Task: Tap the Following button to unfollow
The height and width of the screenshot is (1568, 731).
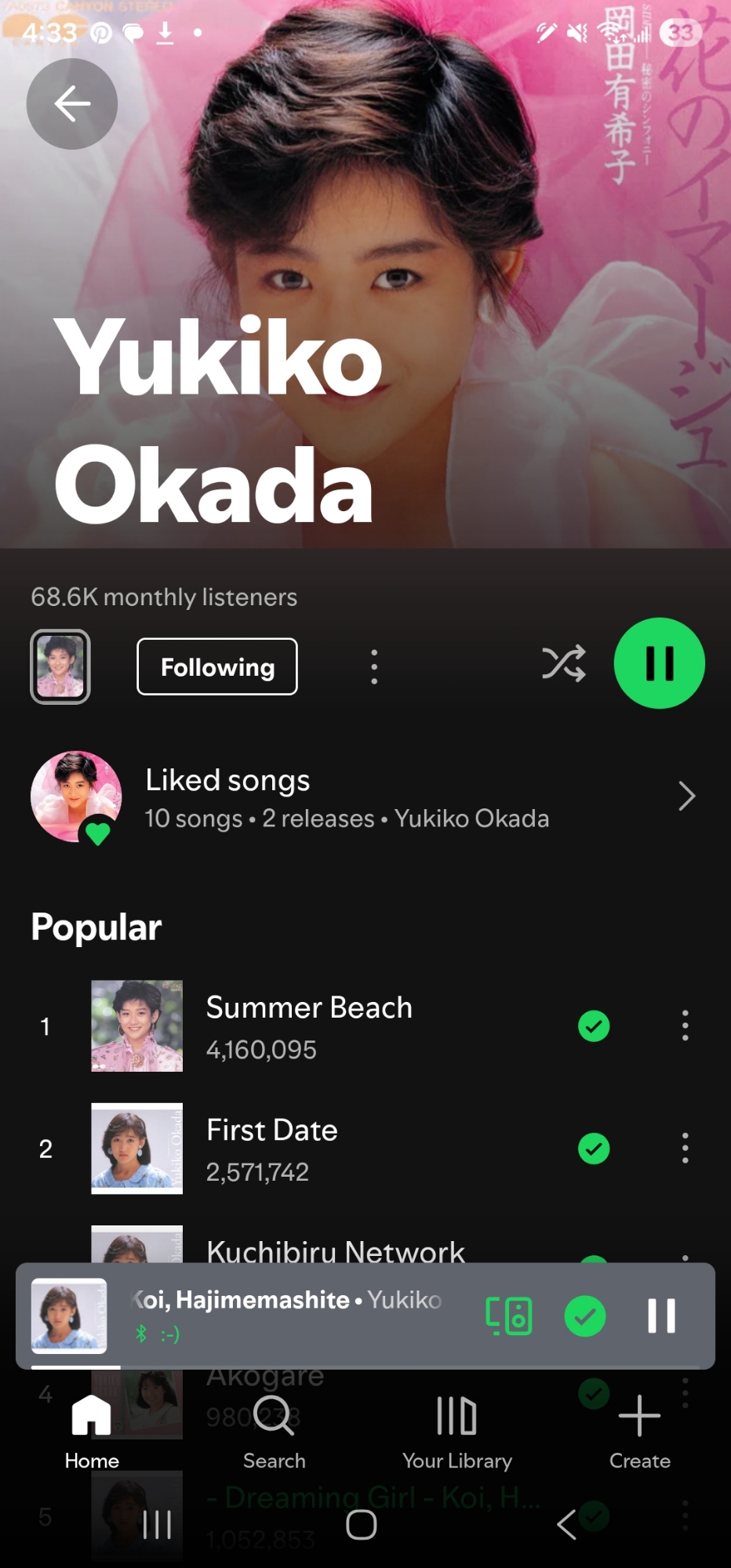Action: point(217,666)
